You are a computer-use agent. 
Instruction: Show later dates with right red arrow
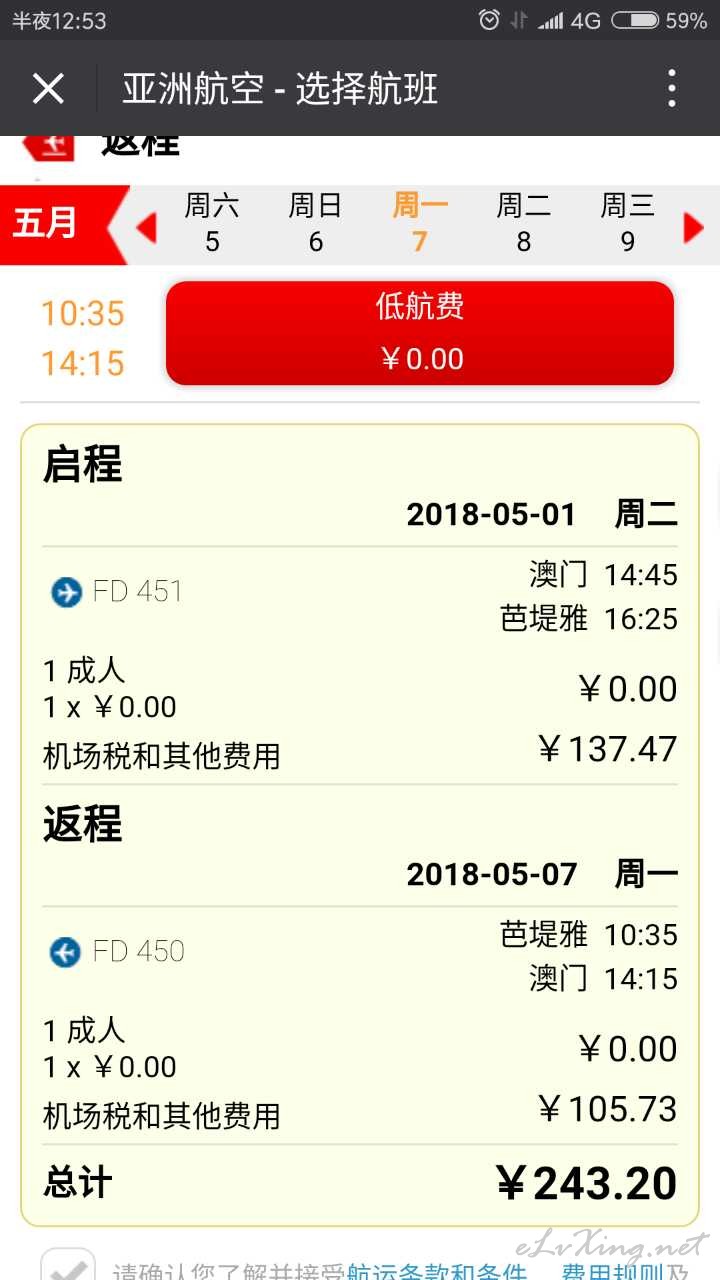point(693,228)
